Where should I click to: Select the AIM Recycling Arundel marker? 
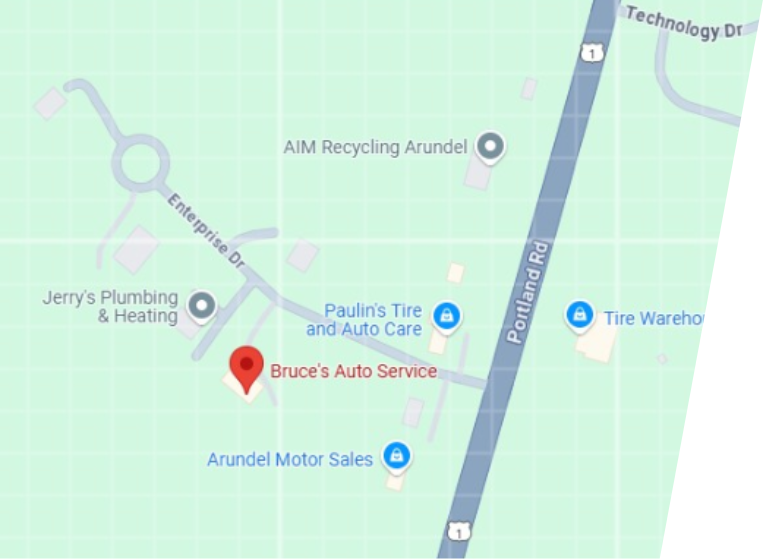[489, 147]
